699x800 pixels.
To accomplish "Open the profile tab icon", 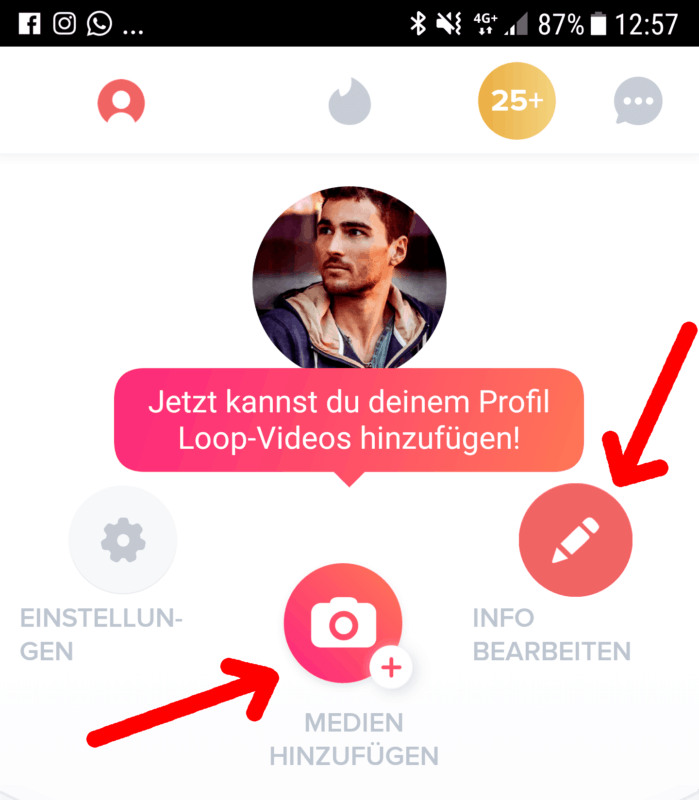I will (121, 101).
